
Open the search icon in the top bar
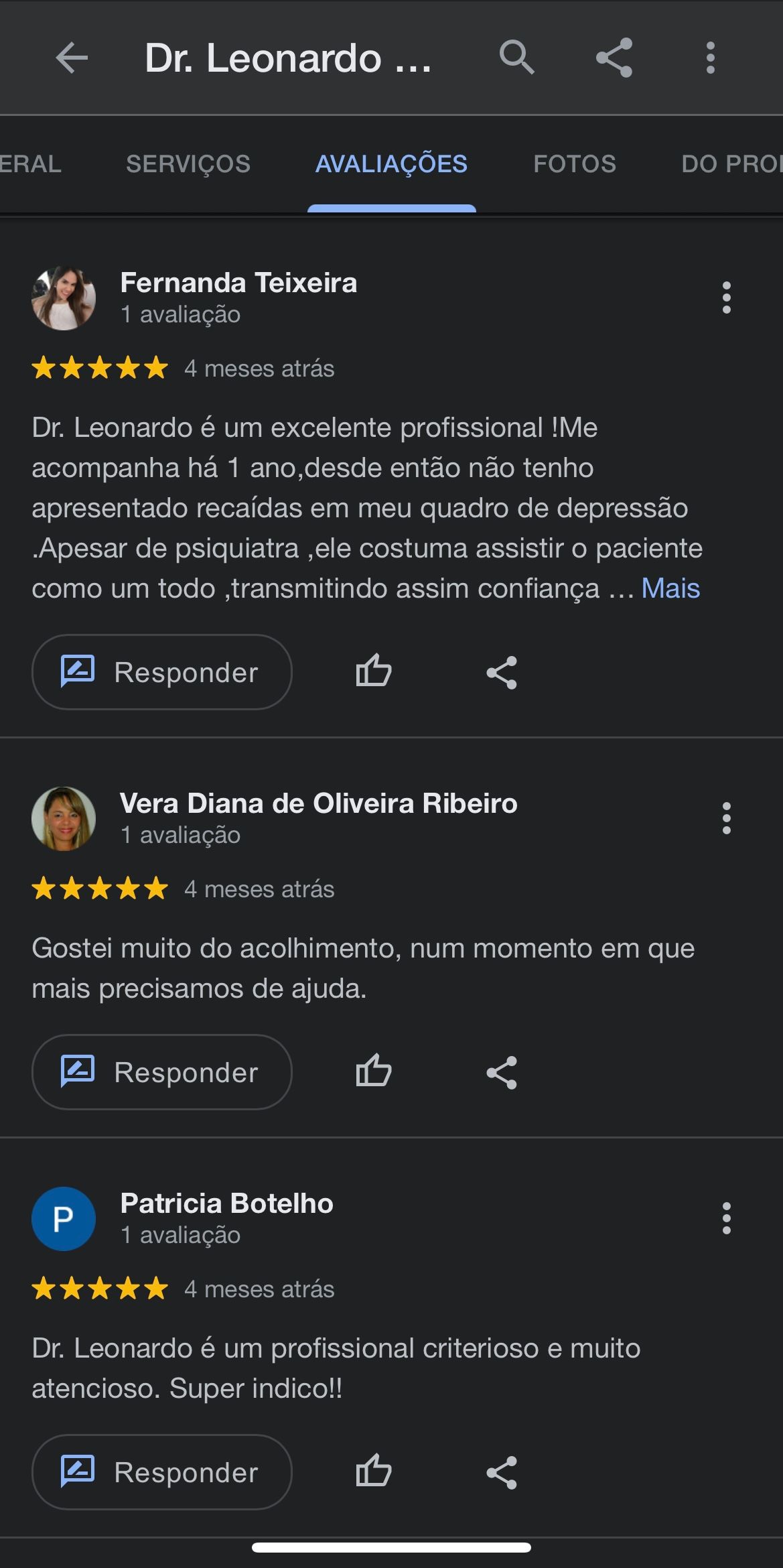(516, 58)
